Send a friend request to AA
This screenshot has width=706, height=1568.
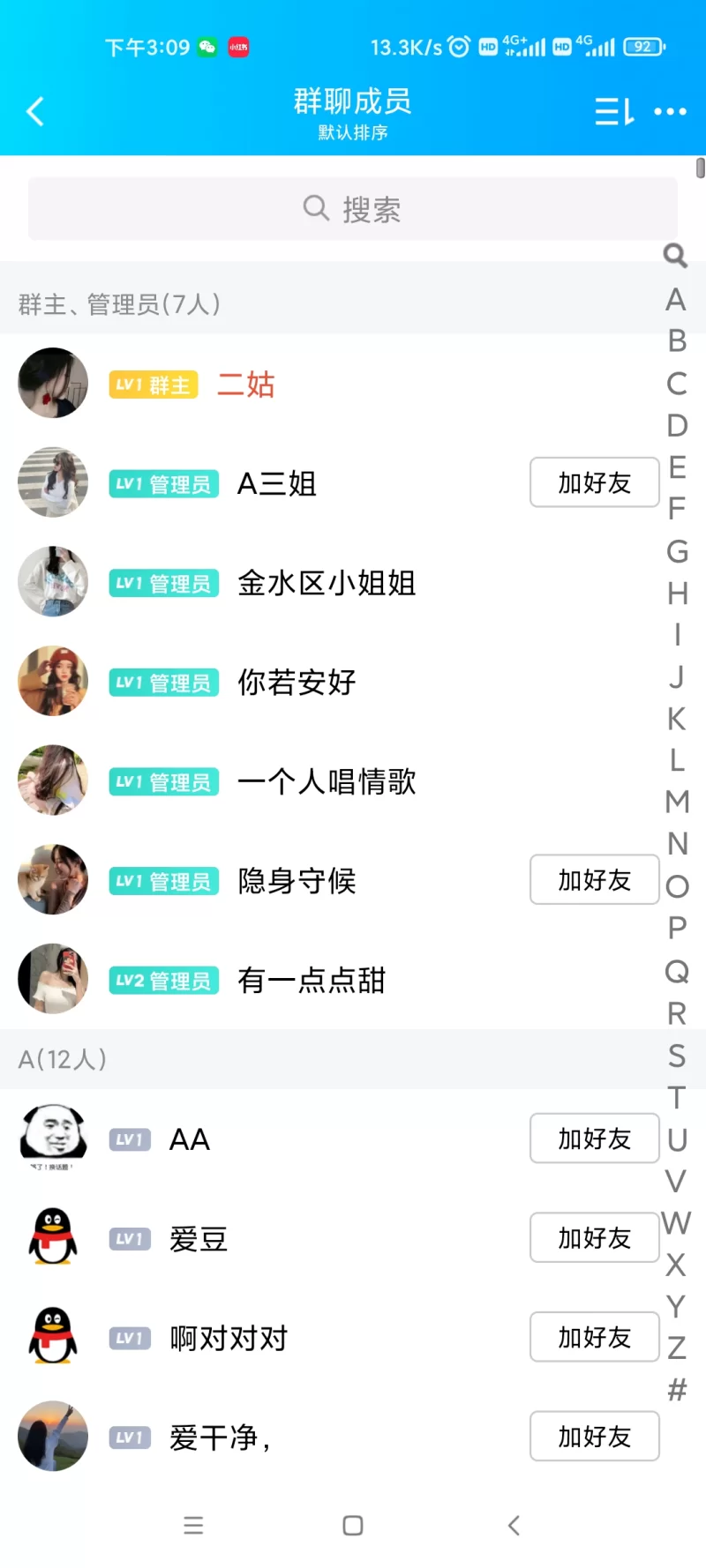tap(594, 1139)
